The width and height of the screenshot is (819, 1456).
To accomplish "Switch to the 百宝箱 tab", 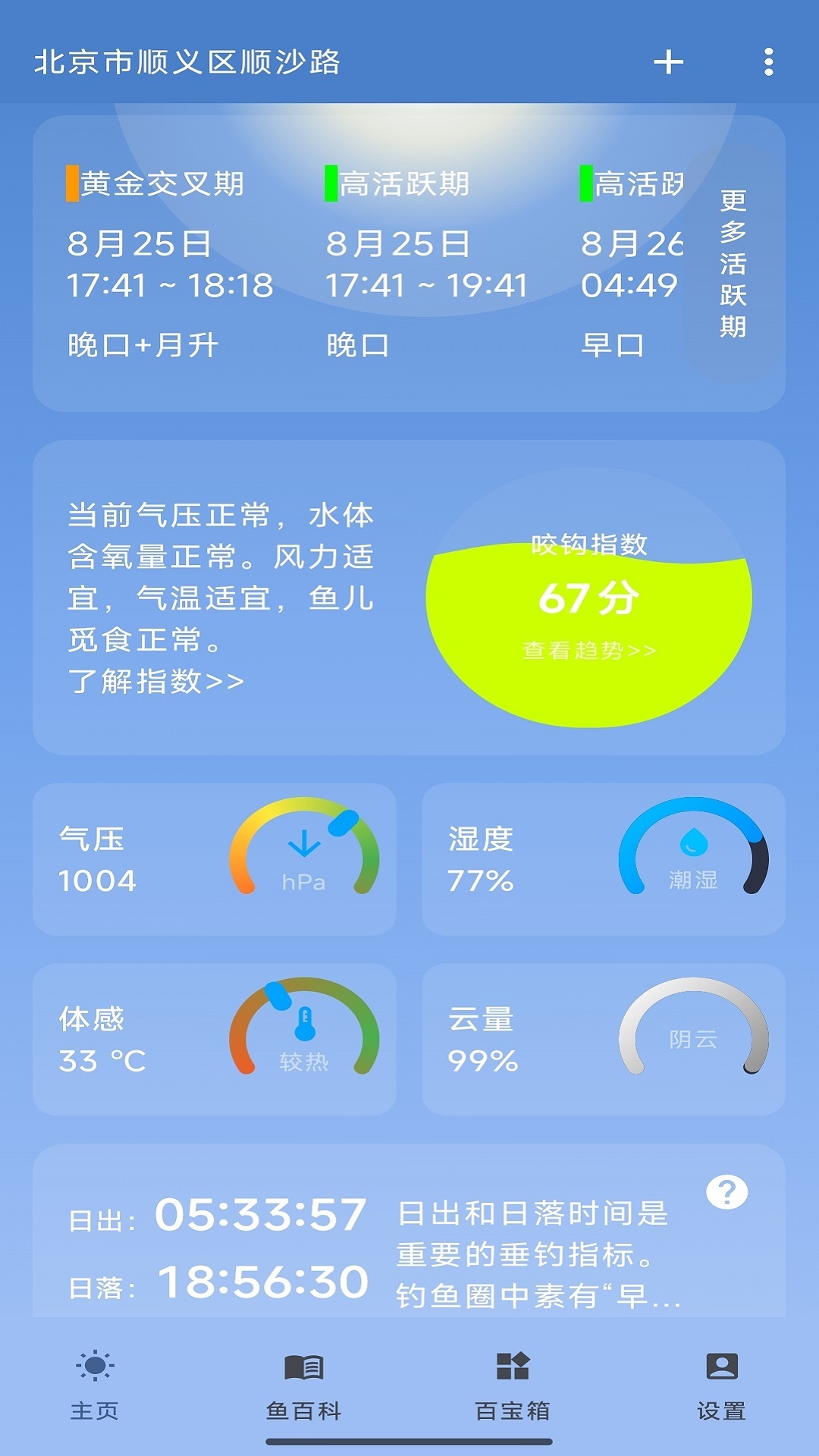I will [x=513, y=1385].
